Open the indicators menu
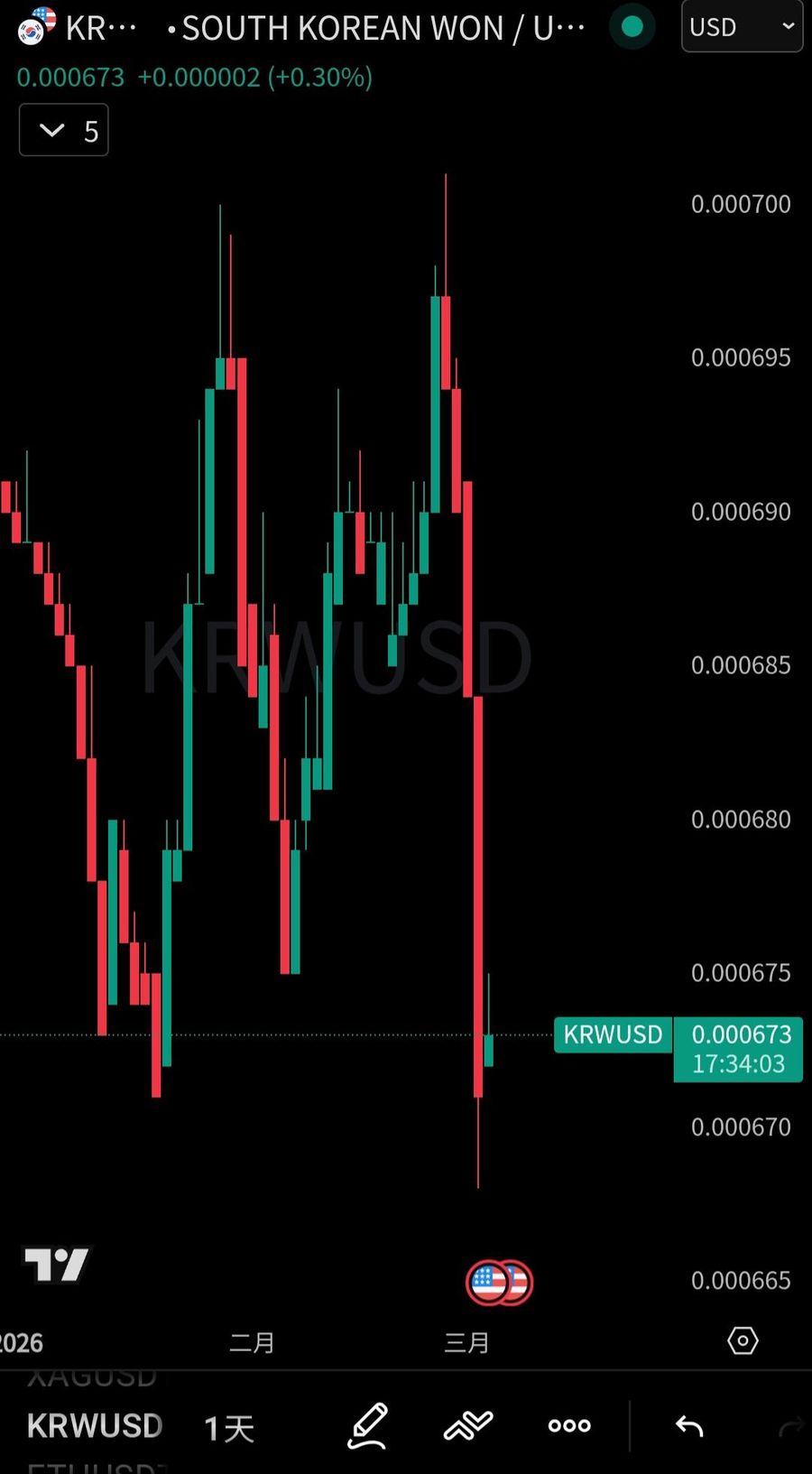Viewport: 812px width, 1474px height. click(x=468, y=1426)
